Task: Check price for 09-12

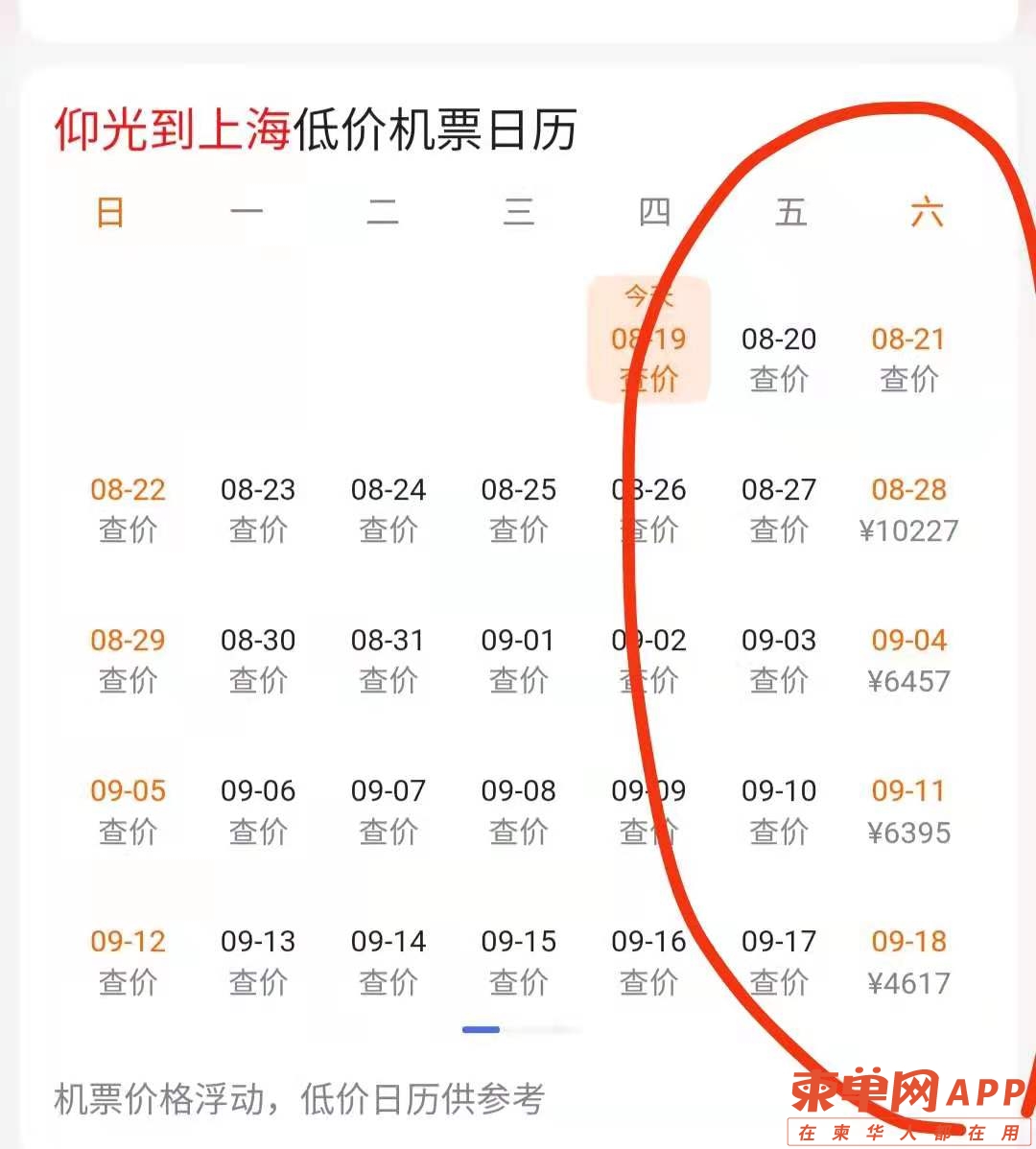Action: [128, 961]
